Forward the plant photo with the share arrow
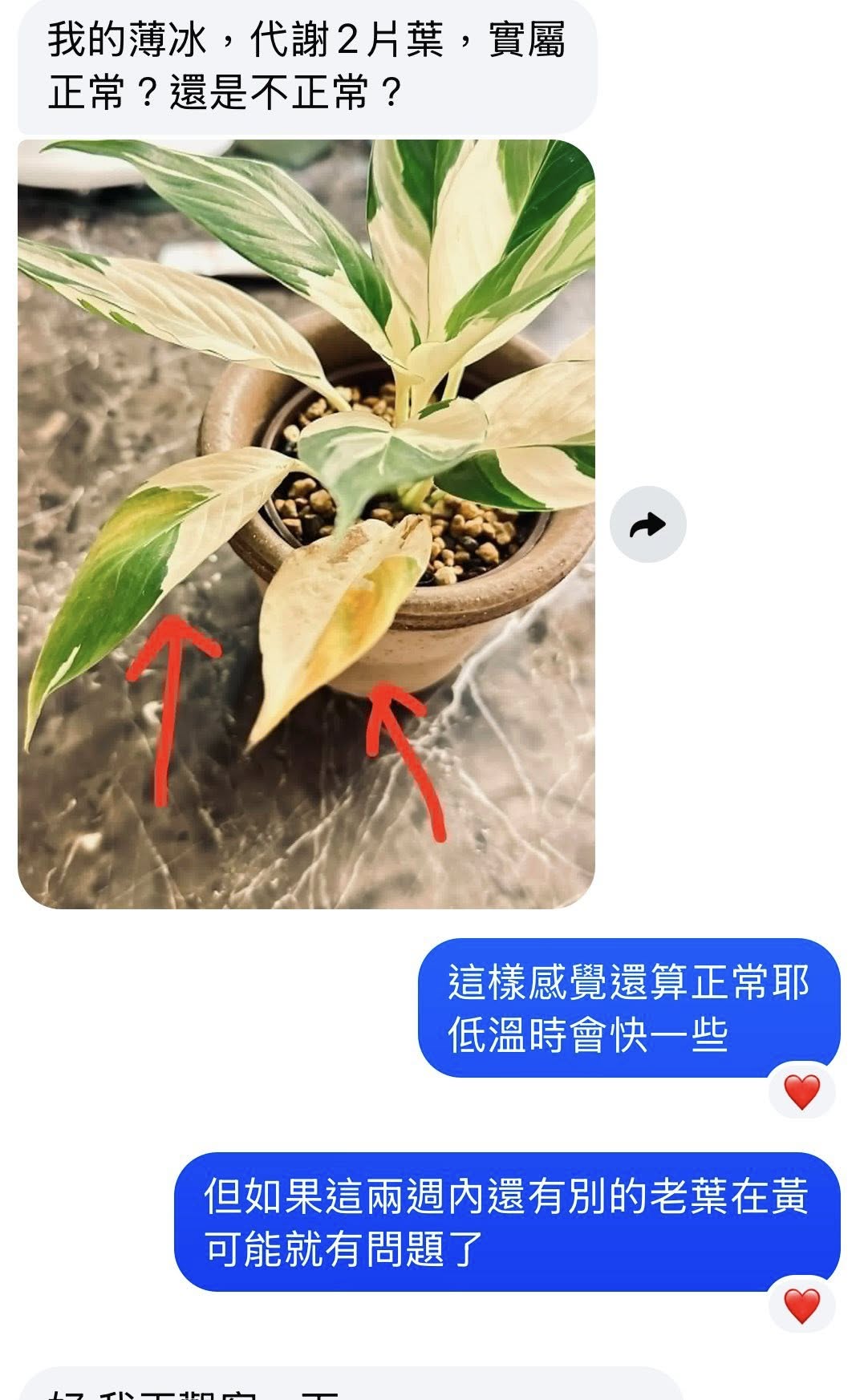The width and height of the screenshot is (860, 1400). point(647,524)
